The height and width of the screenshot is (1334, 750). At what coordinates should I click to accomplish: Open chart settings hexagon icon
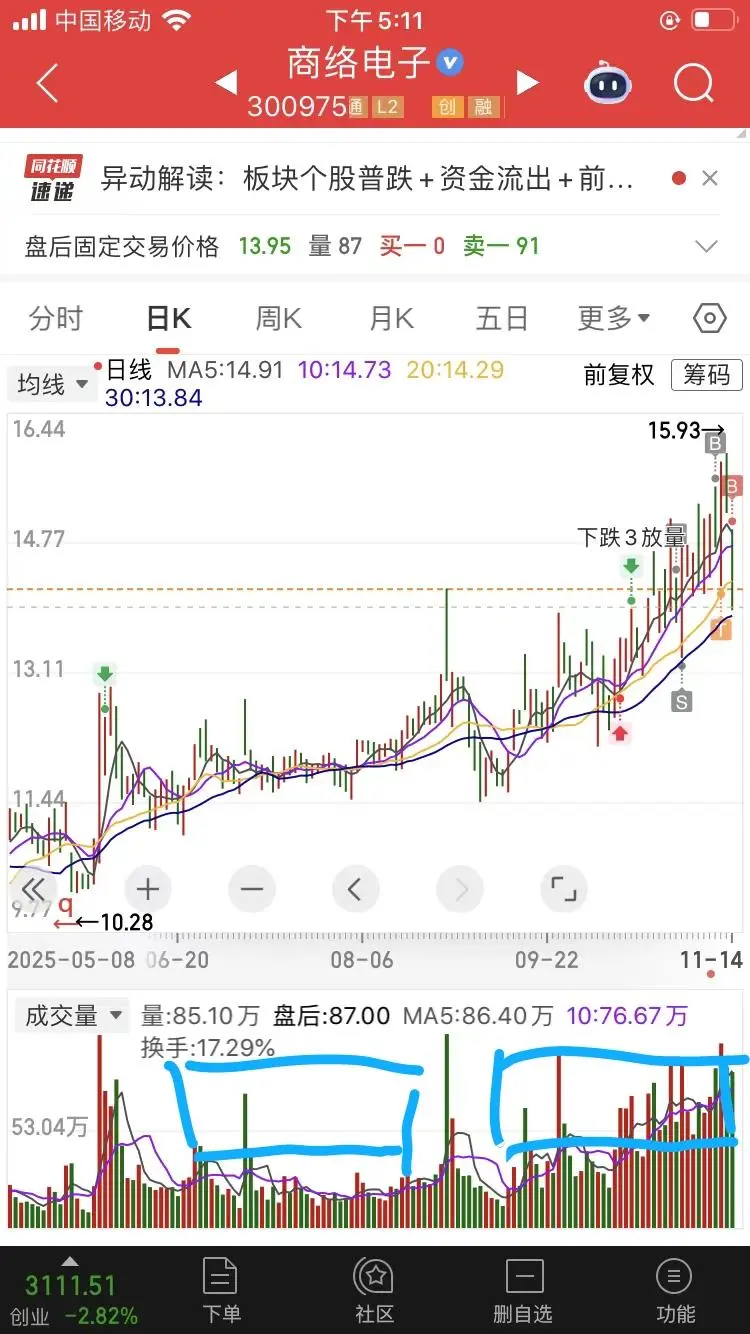coord(709,319)
